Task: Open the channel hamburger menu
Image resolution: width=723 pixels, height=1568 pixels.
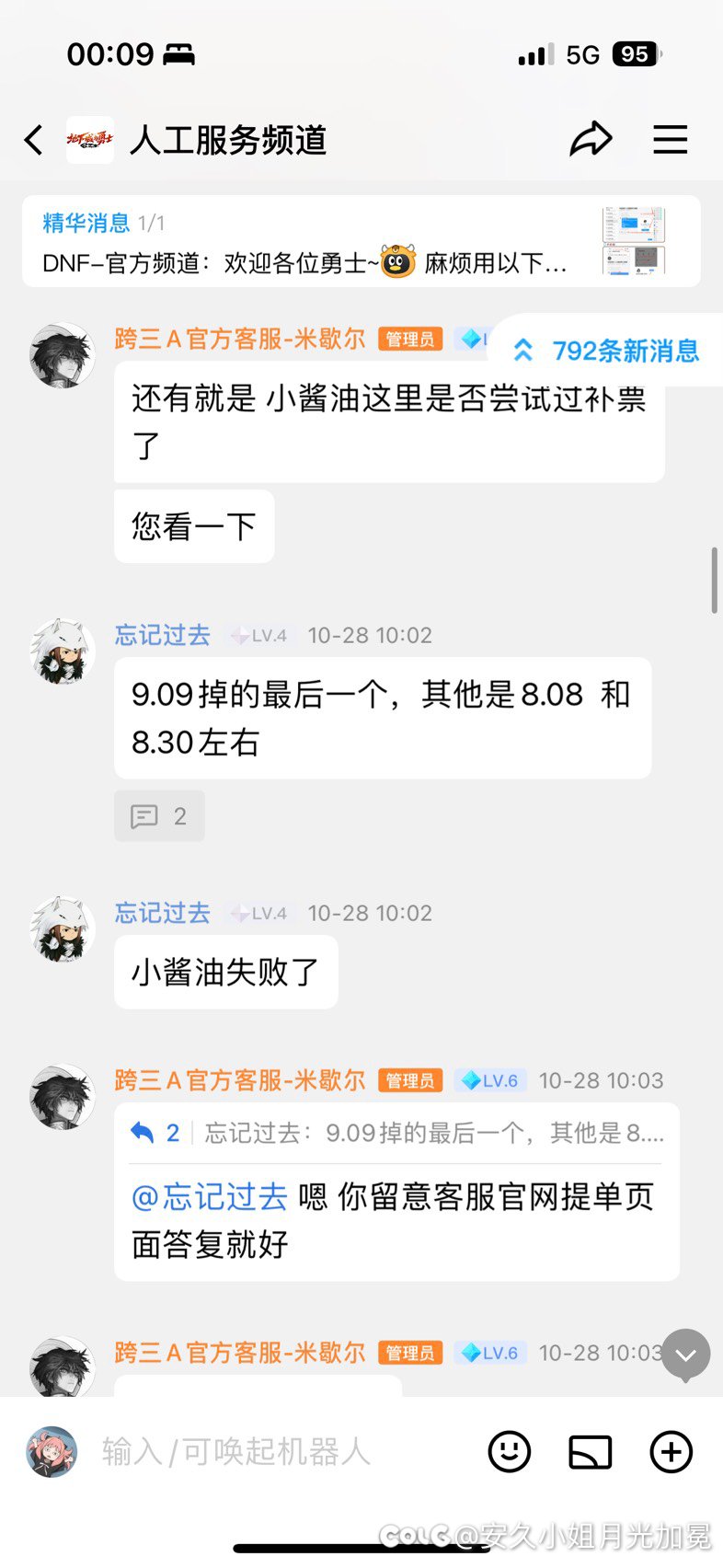Action: [671, 140]
